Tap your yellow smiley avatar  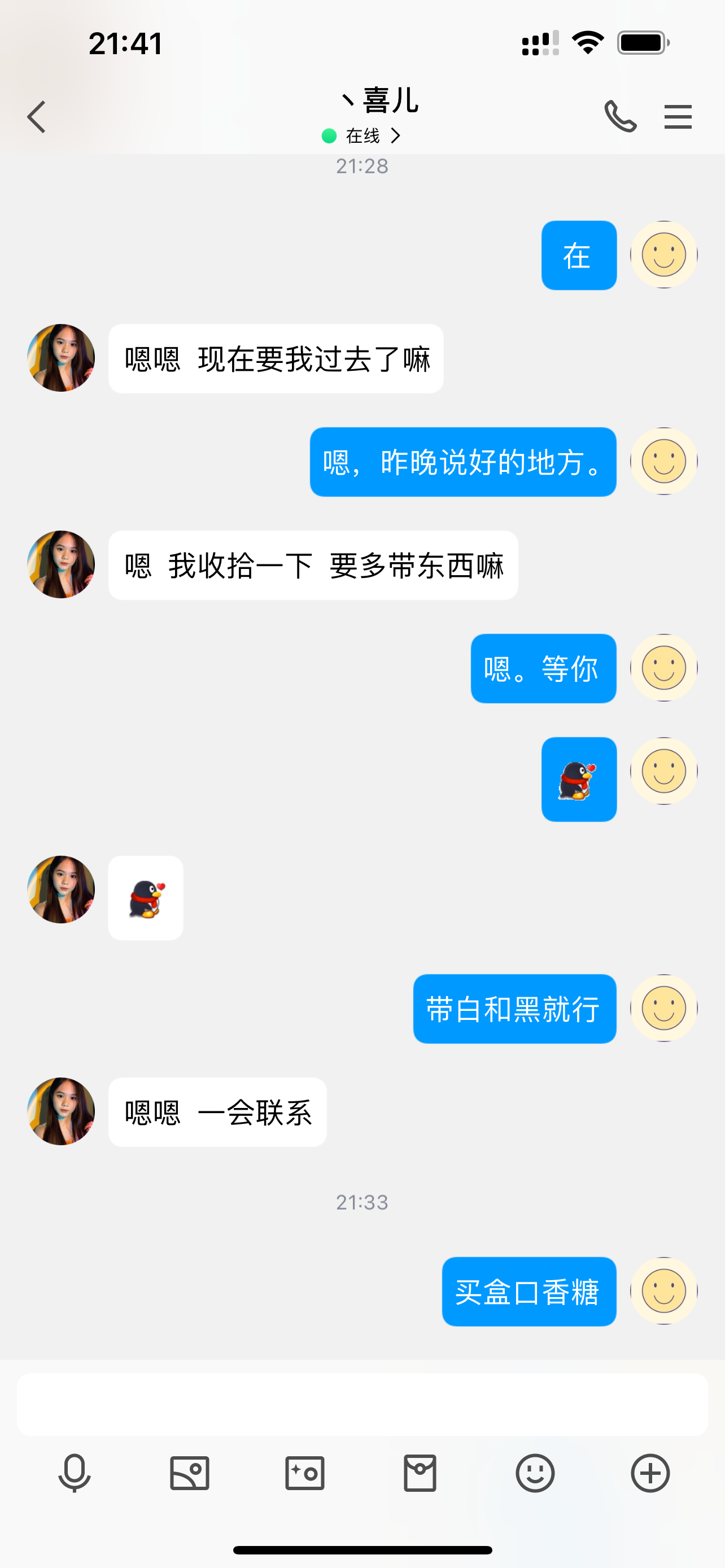click(663, 255)
